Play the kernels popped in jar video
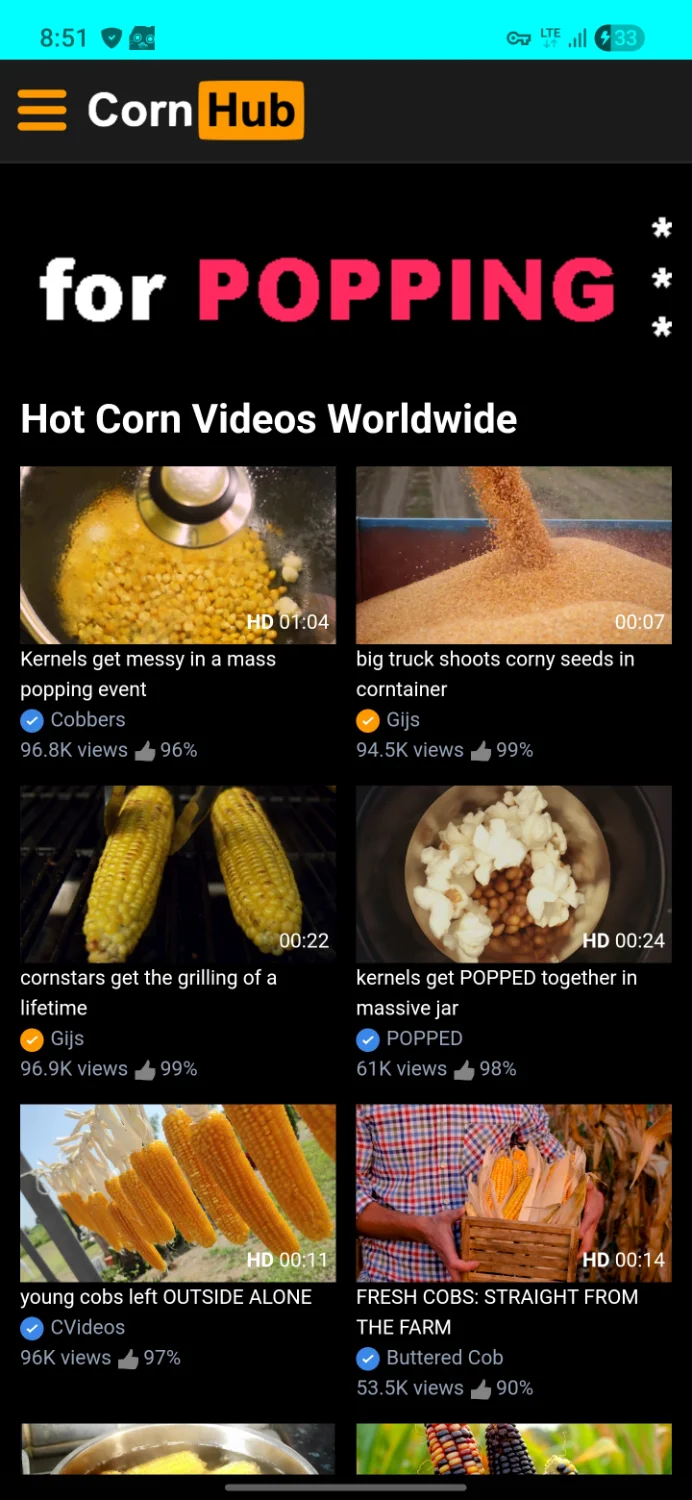The image size is (692, 1500). point(513,873)
